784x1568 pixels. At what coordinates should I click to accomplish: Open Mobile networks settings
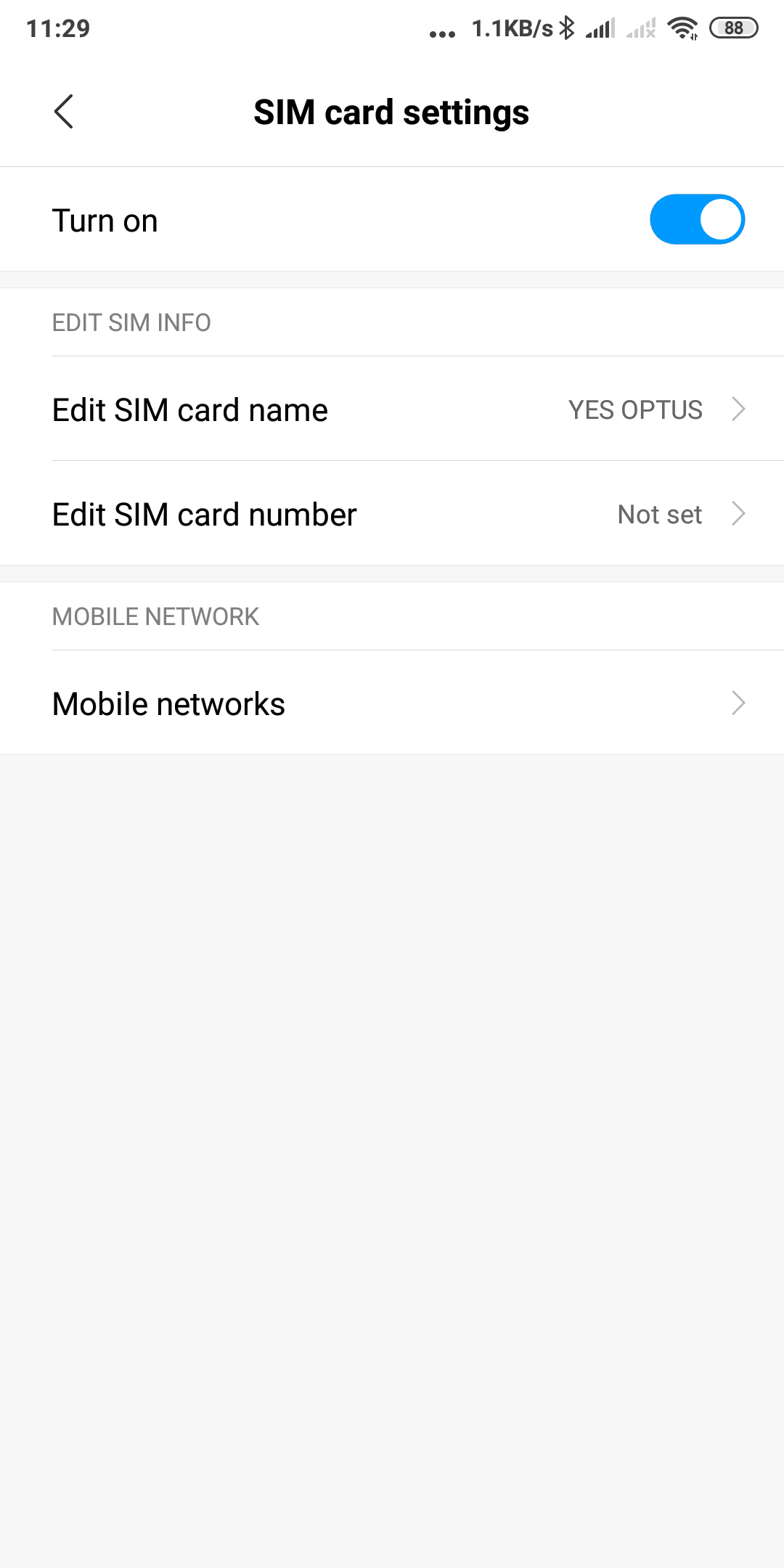click(x=392, y=703)
